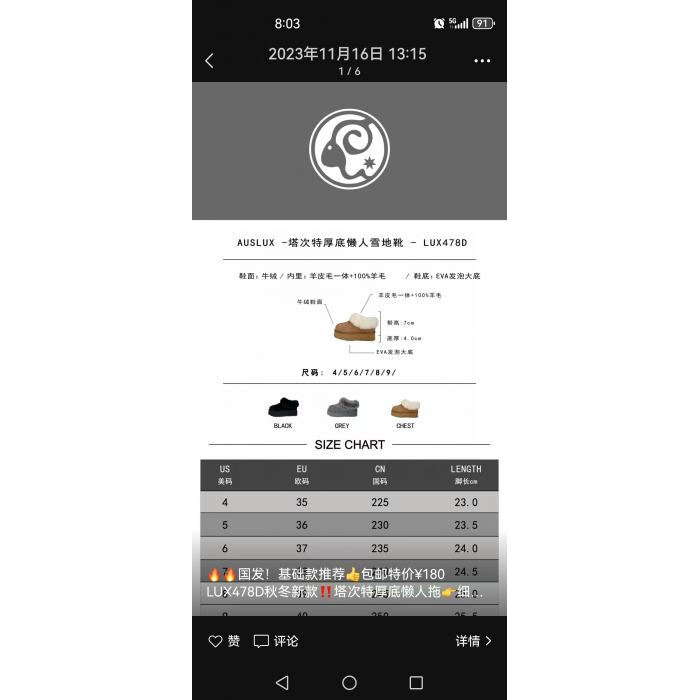This screenshot has width=700, height=700.
Task: Like this post with 赞
Action: click(x=224, y=641)
